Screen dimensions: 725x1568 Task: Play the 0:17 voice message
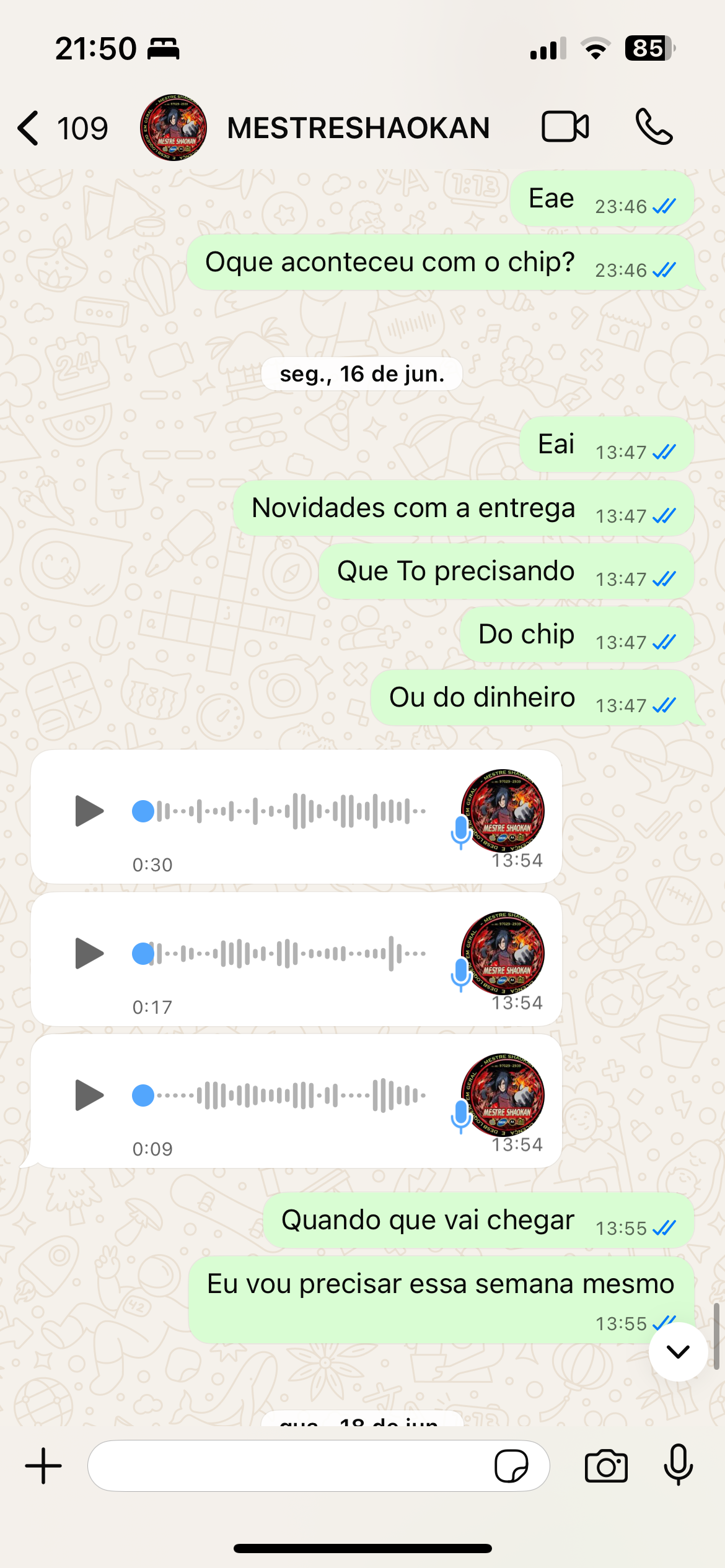click(89, 953)
